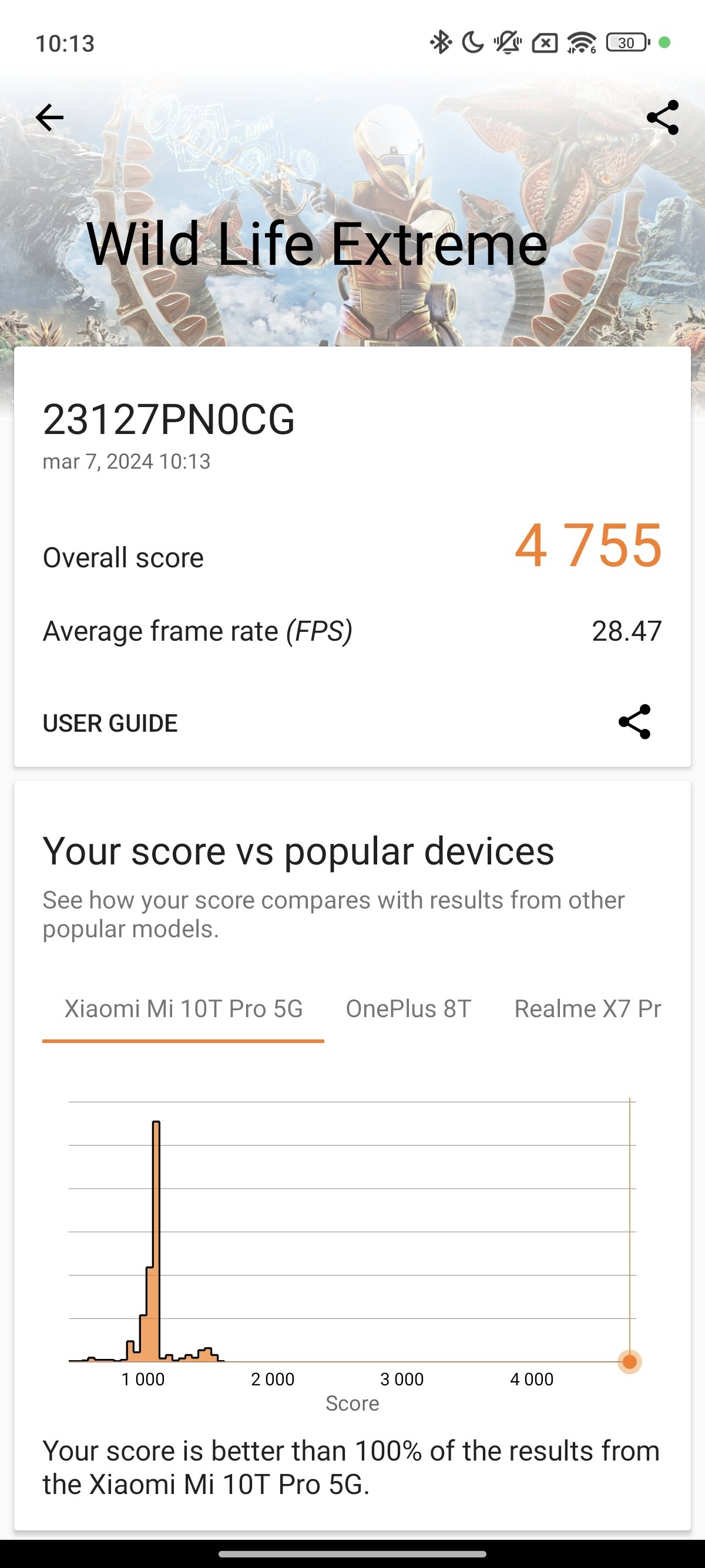705x1568 pixels.
Task: Go back using the top-left arrow
Action: (x=49, y=117)
